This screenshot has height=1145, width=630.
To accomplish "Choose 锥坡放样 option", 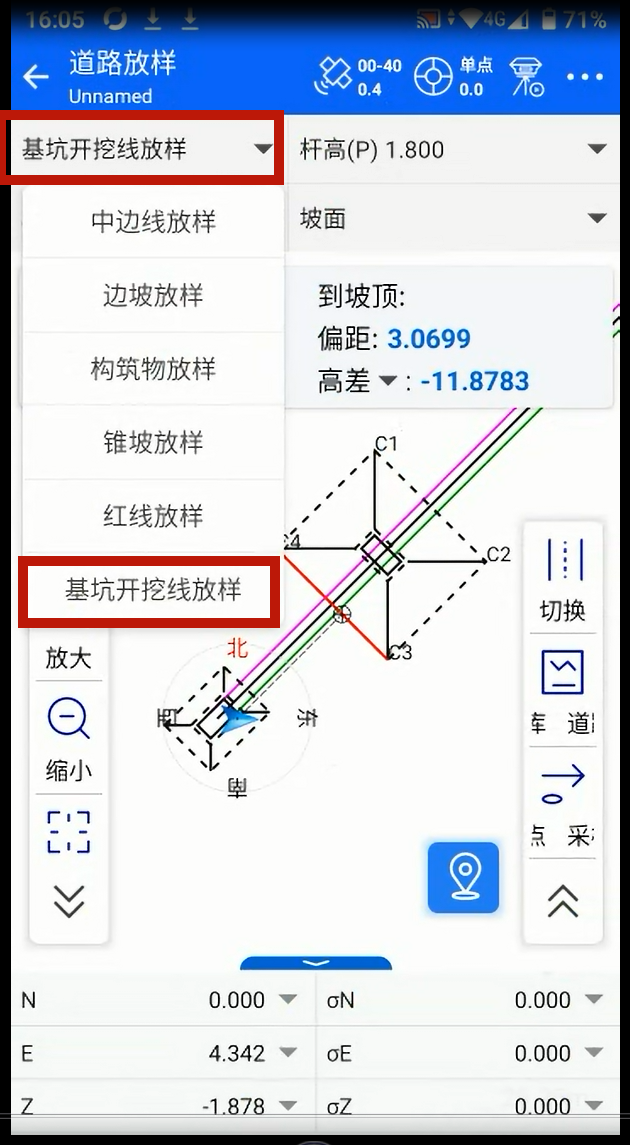I will click(x=153, y=442).
